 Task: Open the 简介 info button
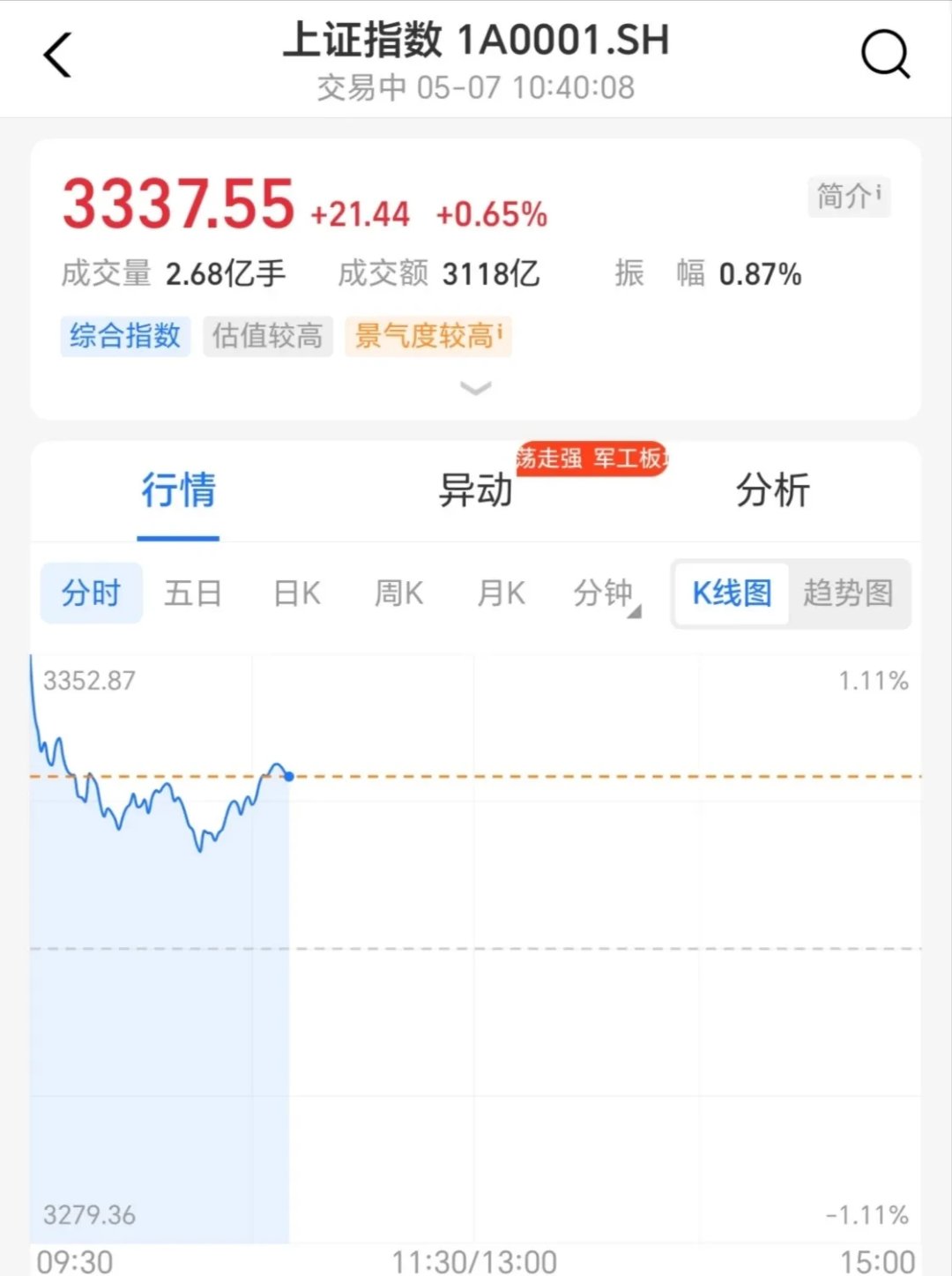point(849,196)
